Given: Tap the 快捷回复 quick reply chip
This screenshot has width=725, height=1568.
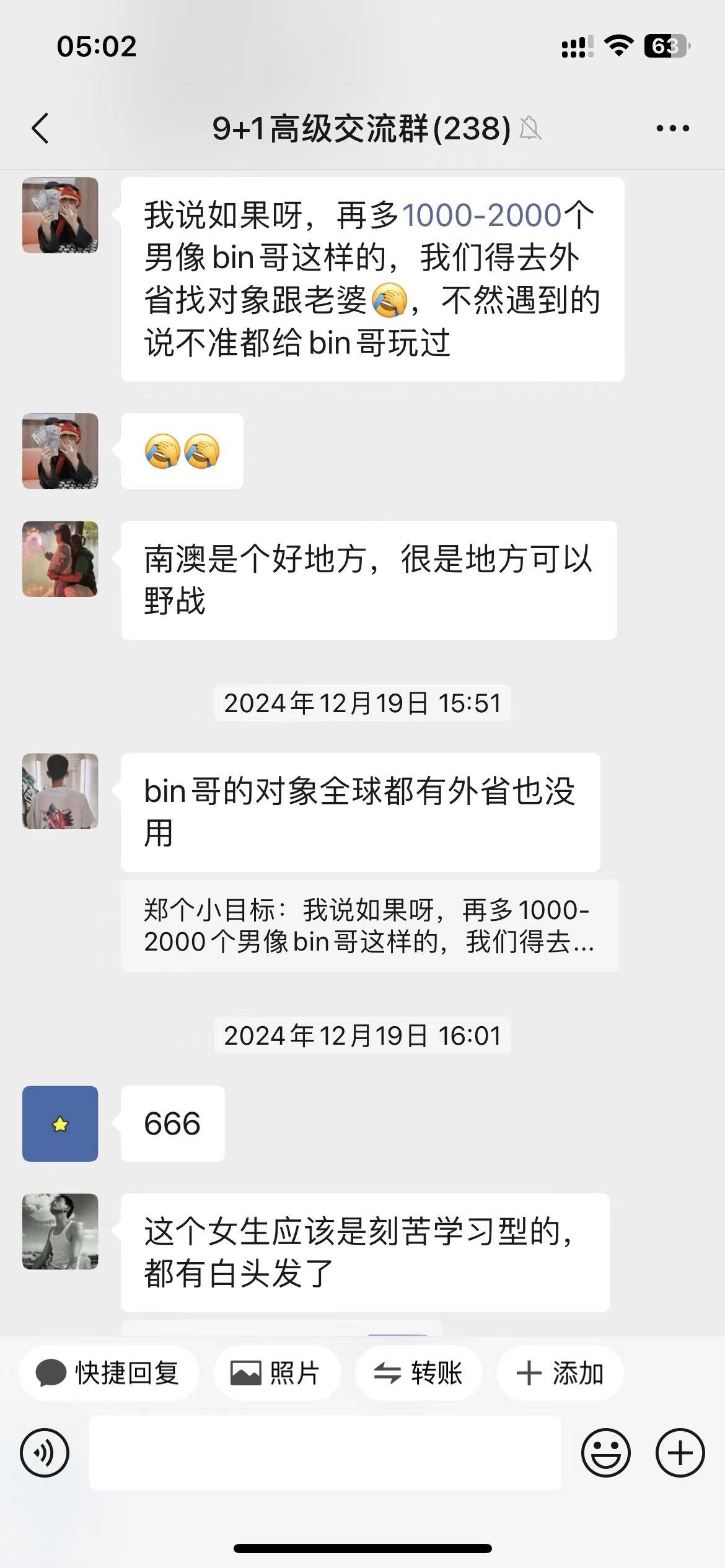Looking at the screenshot, I should (109, 1373).
